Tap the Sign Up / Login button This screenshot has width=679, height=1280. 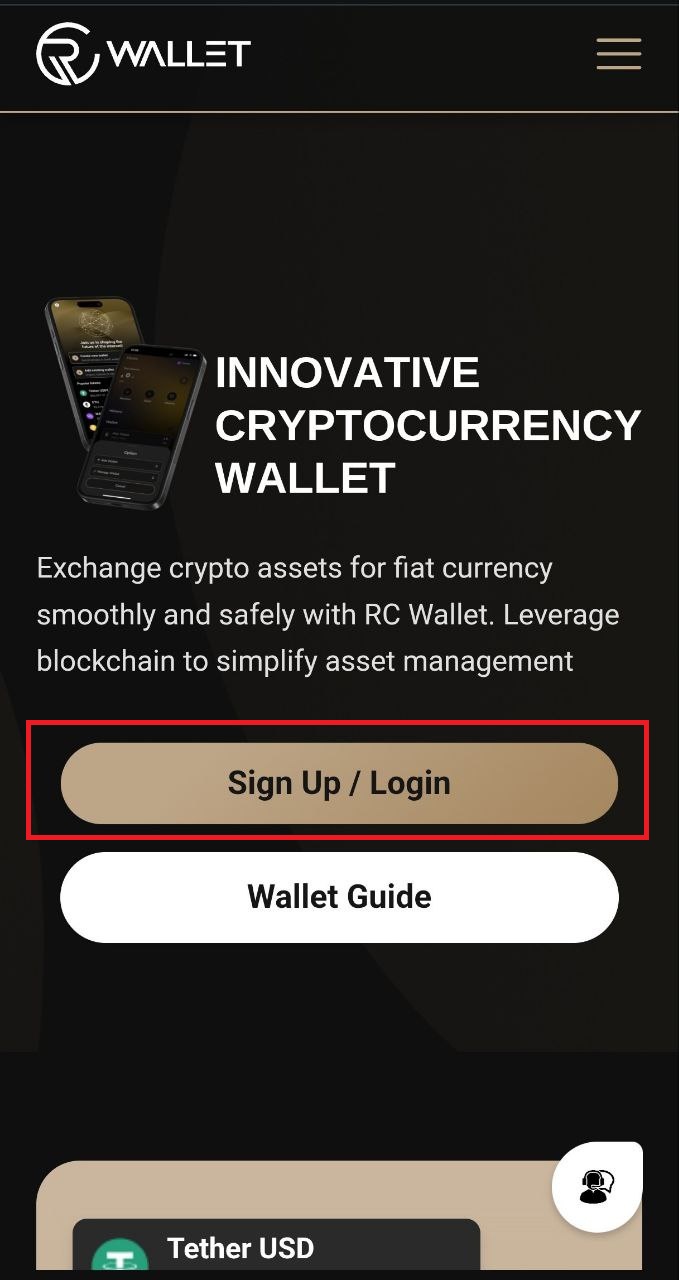point(339,783)
